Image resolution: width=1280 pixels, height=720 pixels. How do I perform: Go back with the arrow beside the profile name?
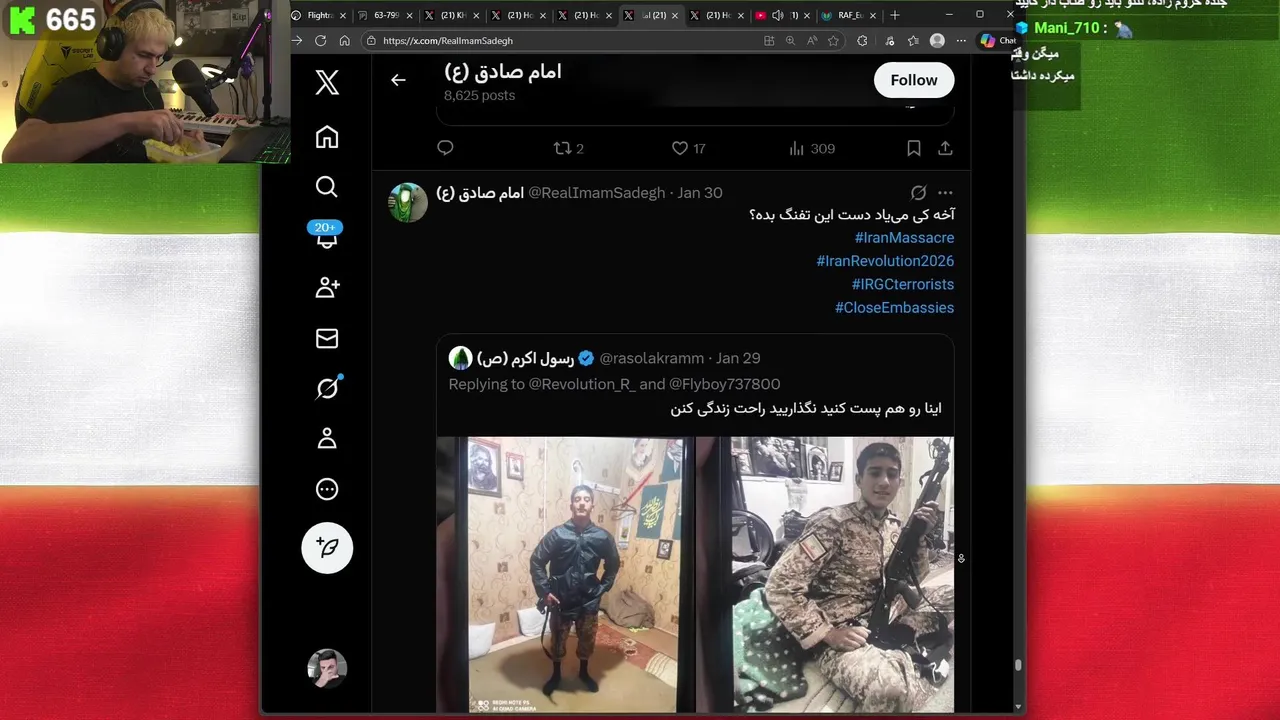pos(398,80)
